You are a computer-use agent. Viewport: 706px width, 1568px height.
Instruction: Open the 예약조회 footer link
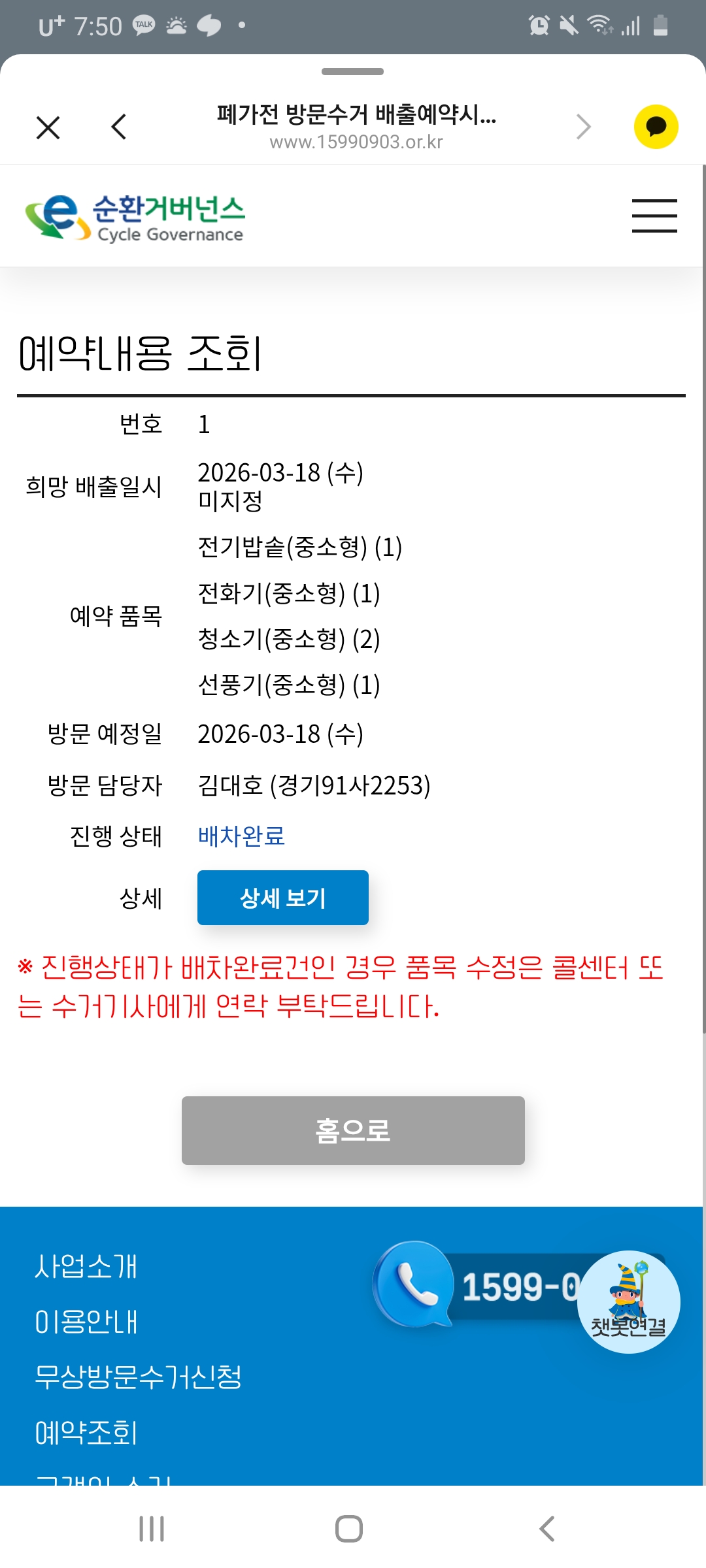(86, 1433)
